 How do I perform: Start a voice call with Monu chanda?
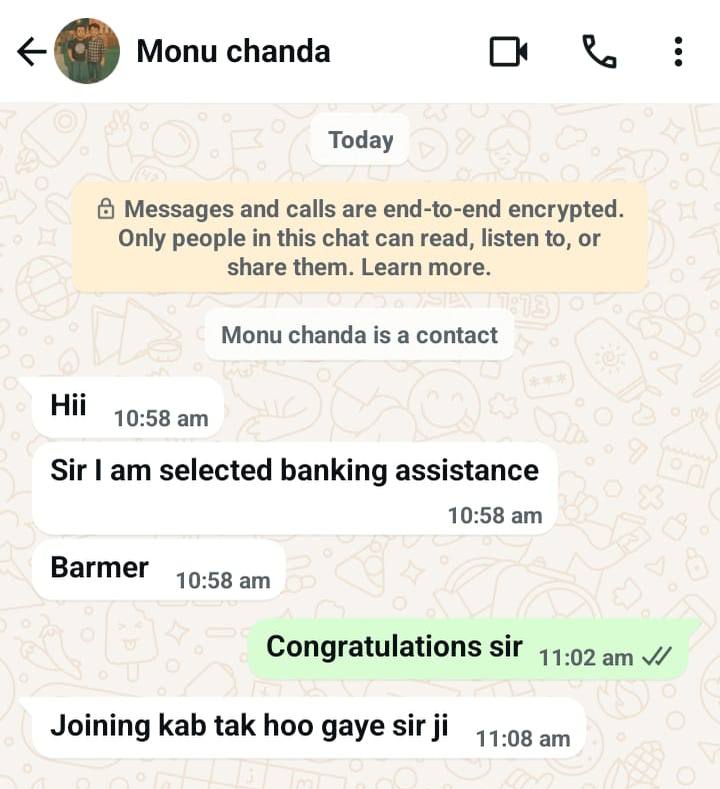tap(598, 52)
